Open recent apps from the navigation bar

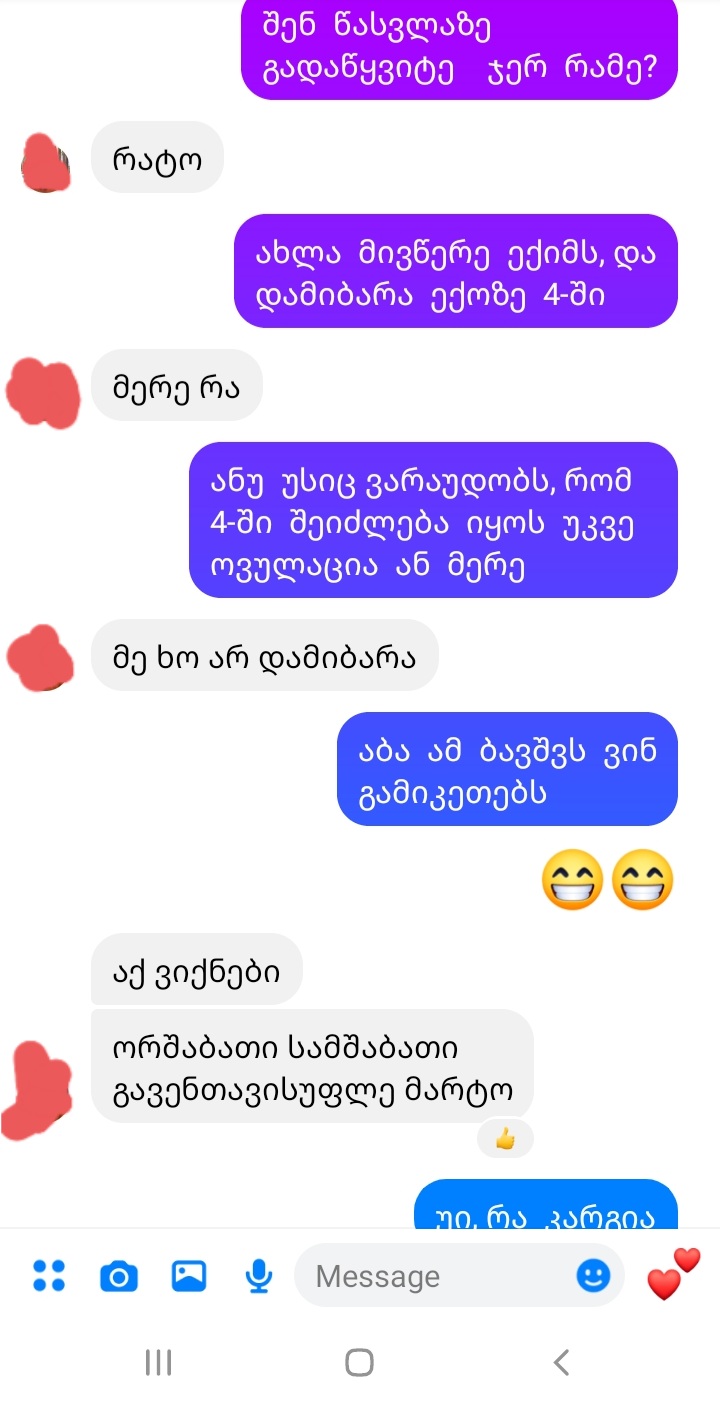click(158, 1362)
